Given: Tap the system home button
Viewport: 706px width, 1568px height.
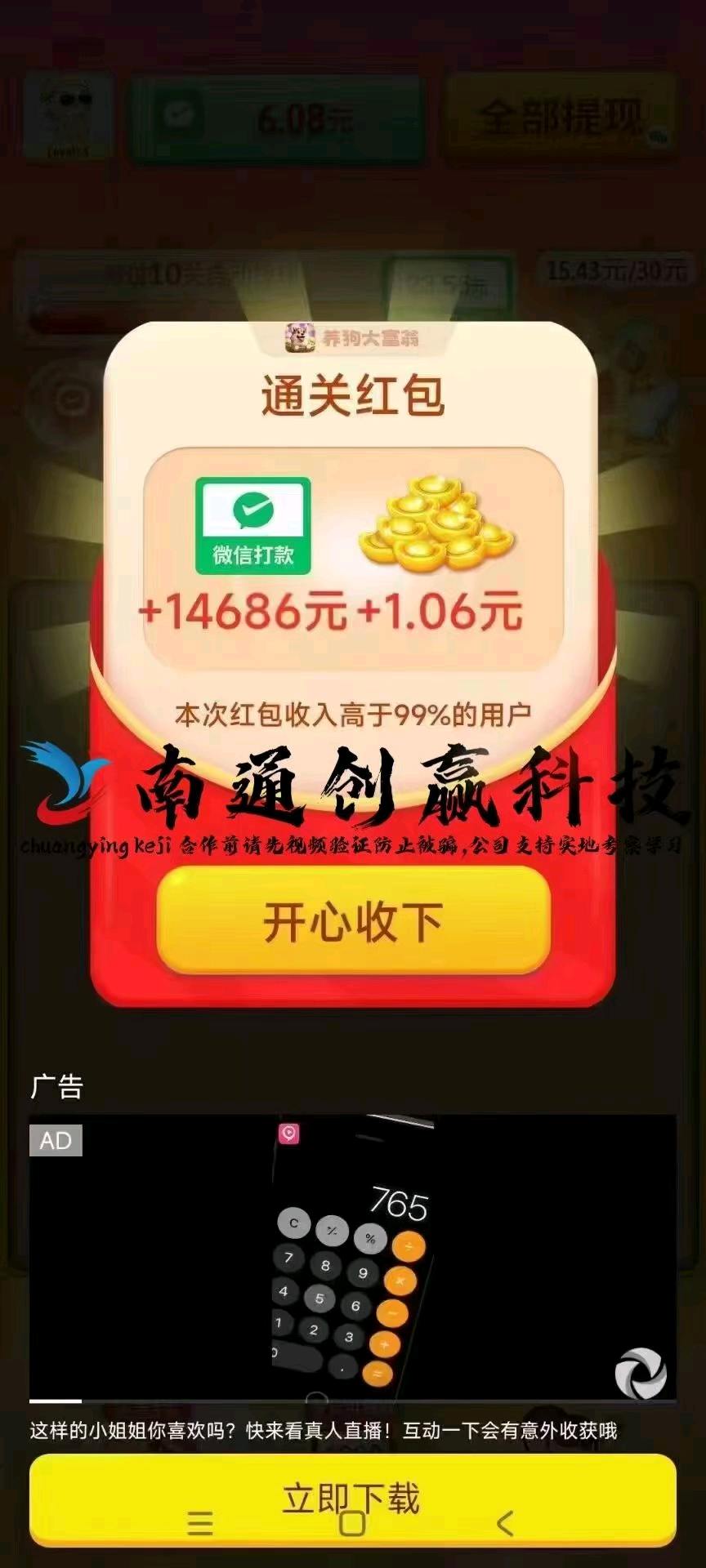Looking at the screenshot, I should pyautogui.click(x=352, y=1522).
